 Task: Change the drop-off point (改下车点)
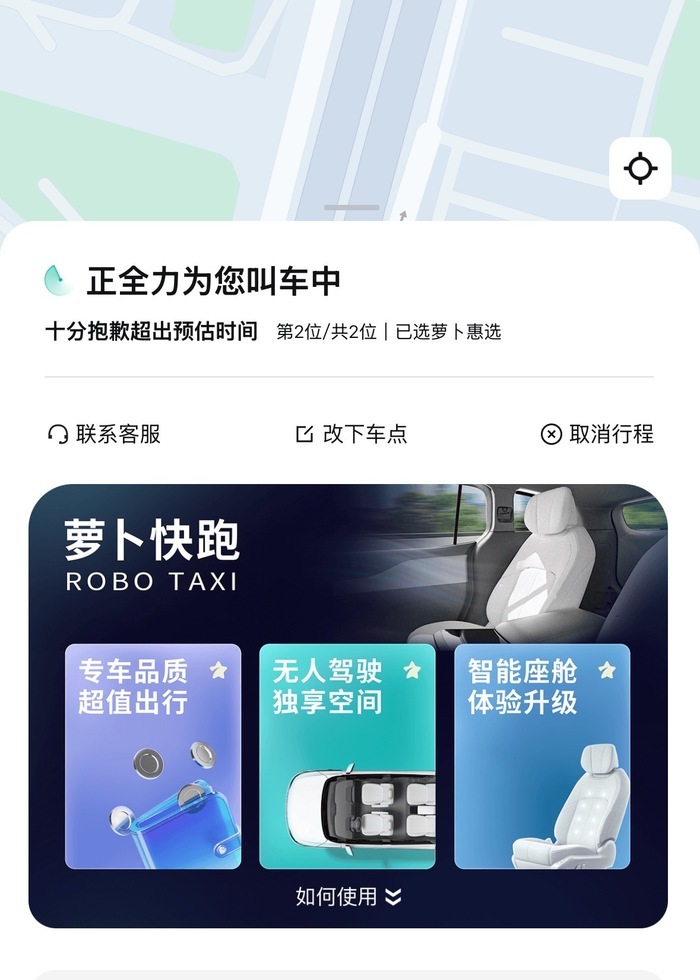[352, 434]
